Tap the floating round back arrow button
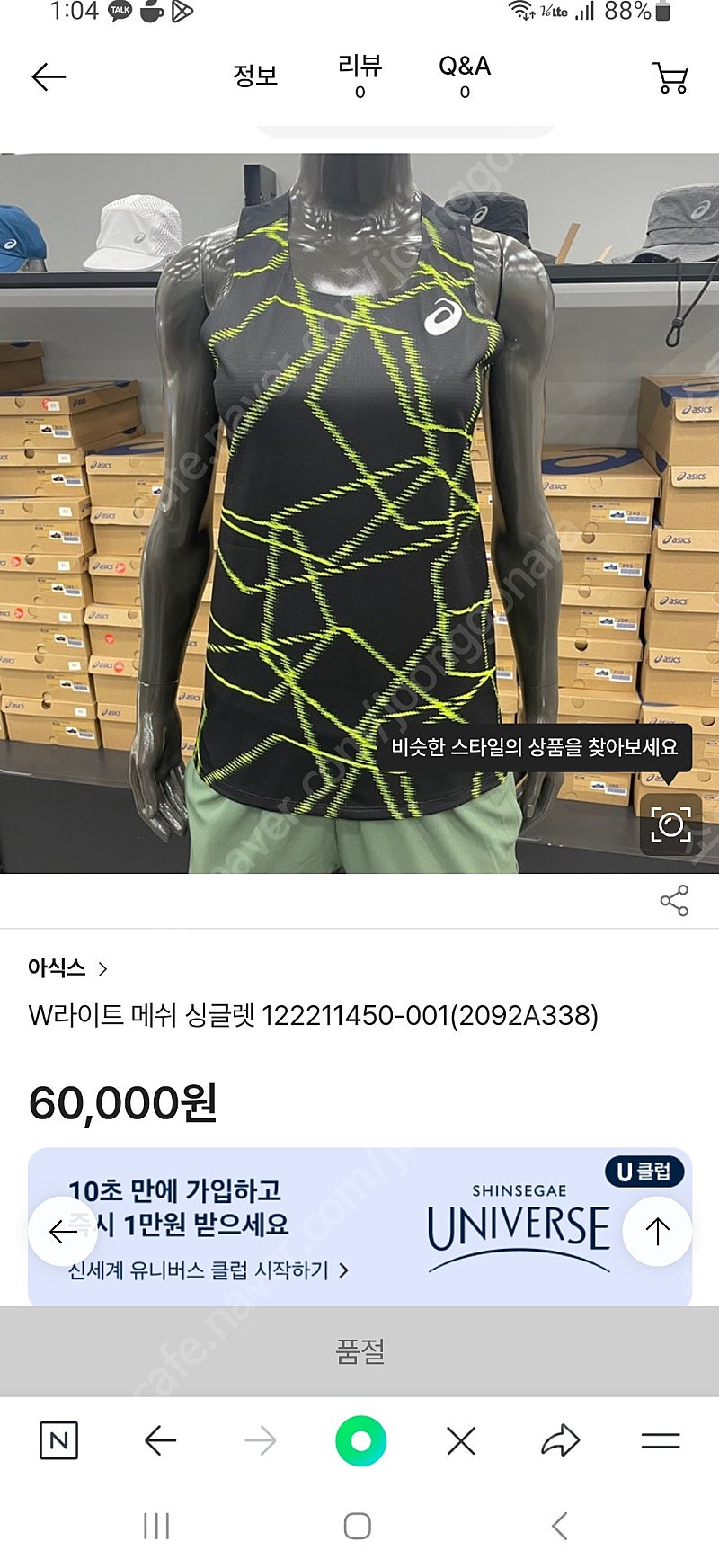Image resolution: width=719 pixels, height=1568 pixels. [x=63, y=1232]
